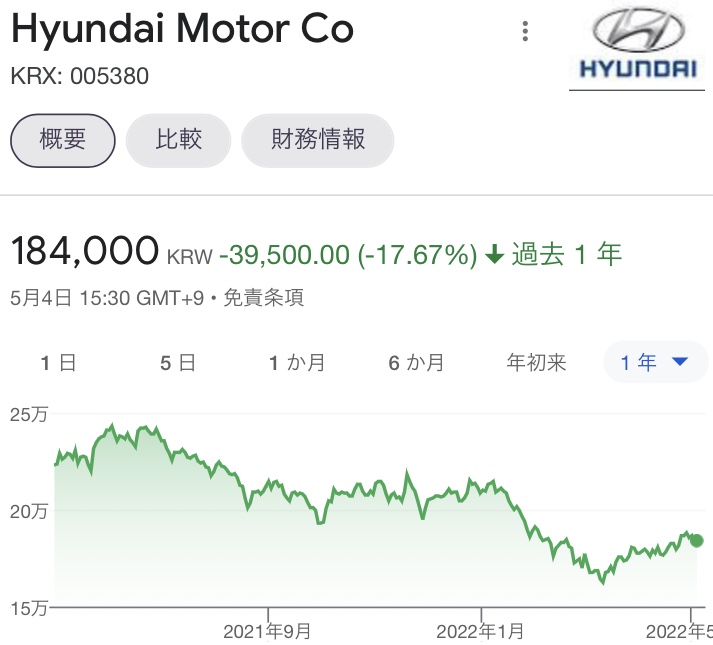Switch chart to 5 日 range
This screenshot has width=713, height=645.
click(x=178, y=362)
